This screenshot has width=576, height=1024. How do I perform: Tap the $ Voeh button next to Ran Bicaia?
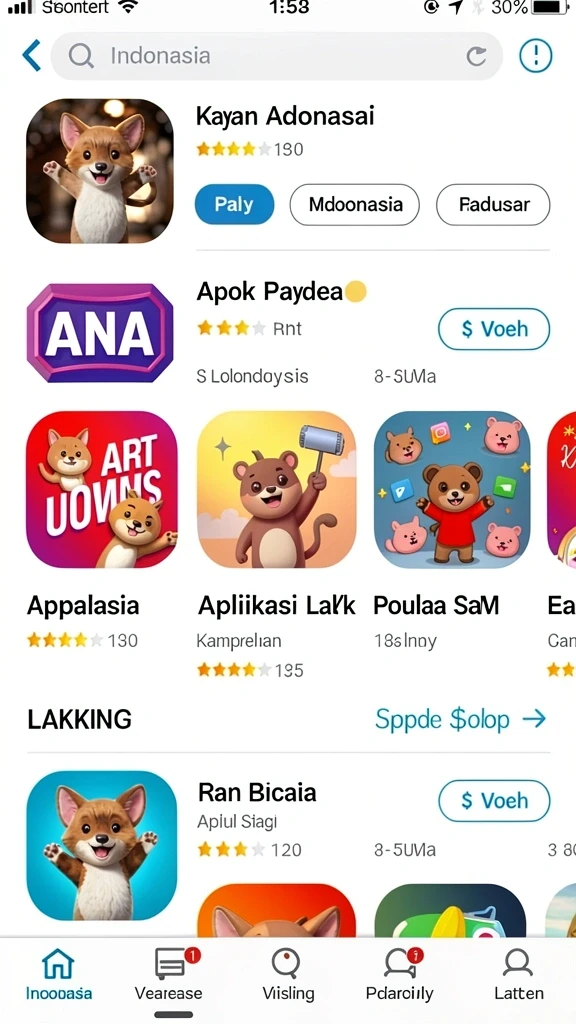[494, 801]
